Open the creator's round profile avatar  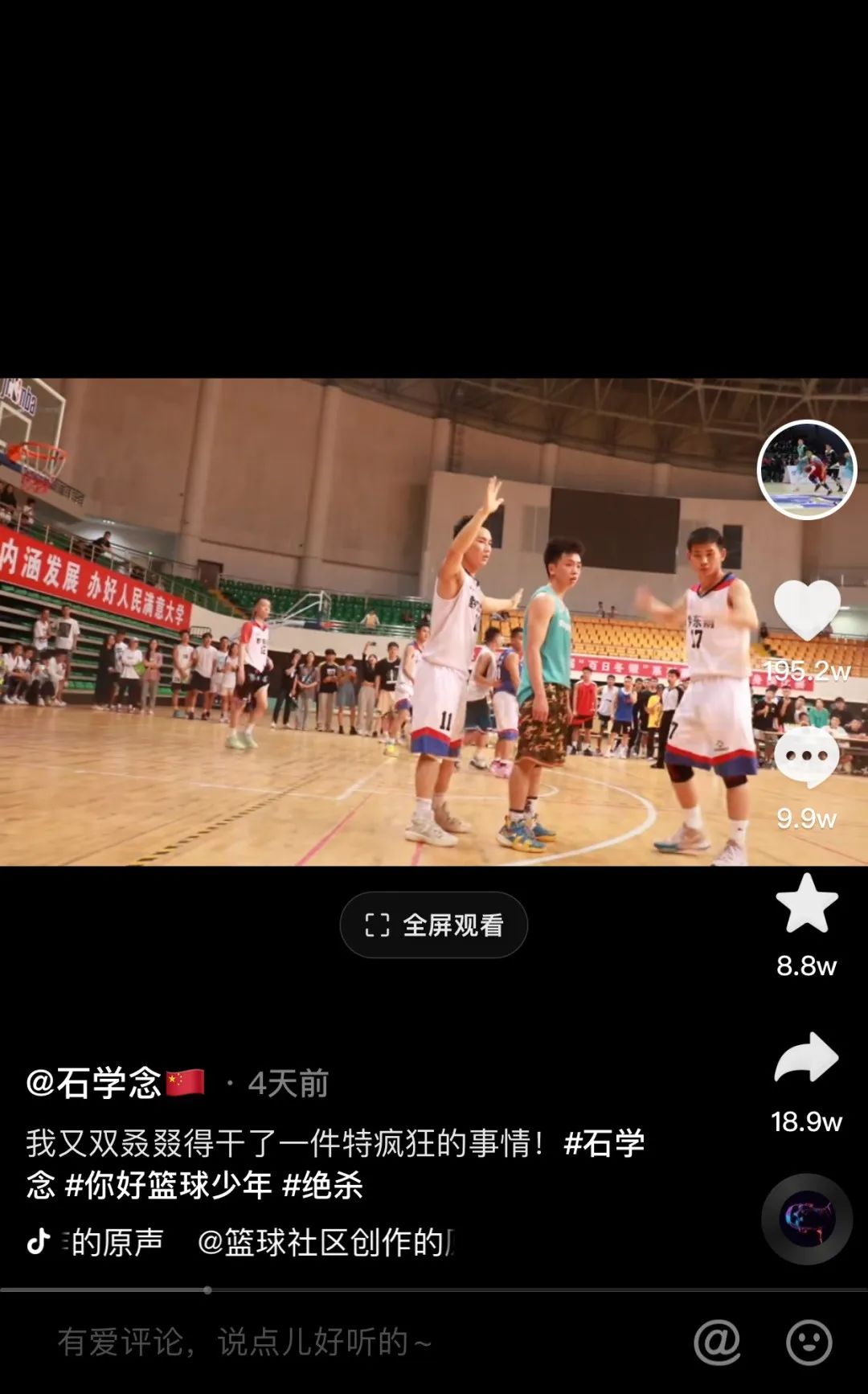pos(807,469)
